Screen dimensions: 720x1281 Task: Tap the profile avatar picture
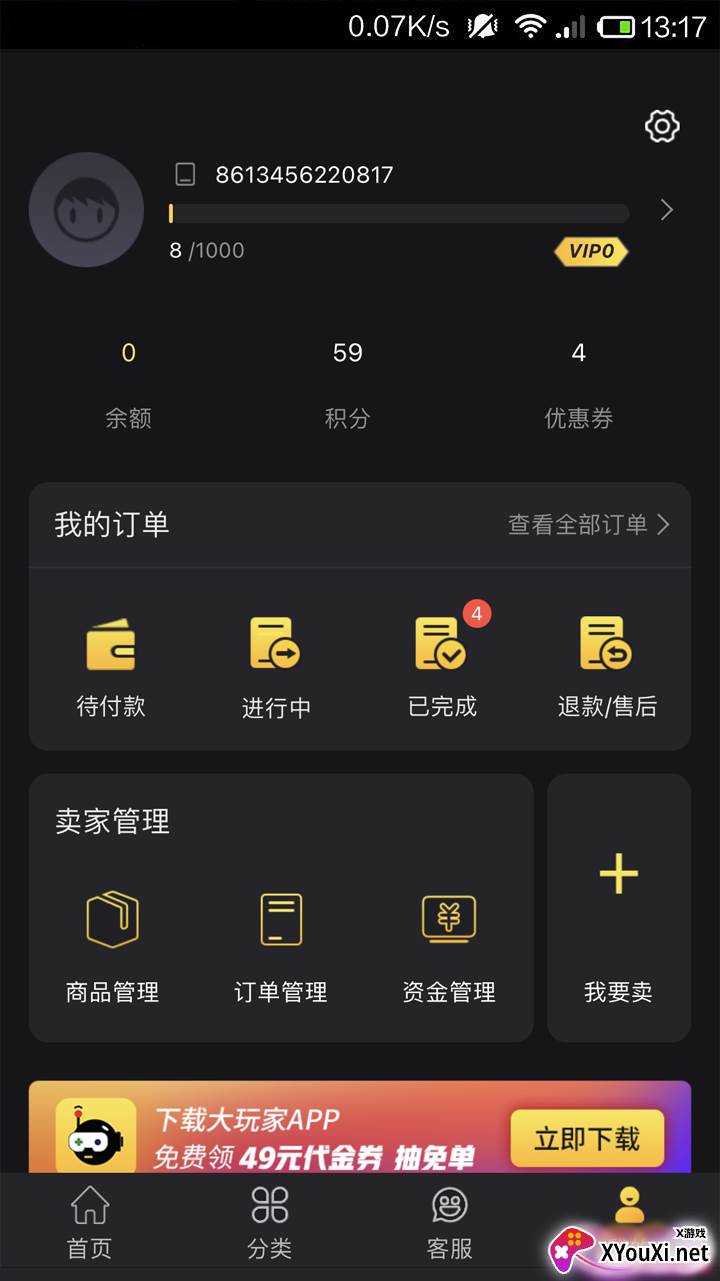(87, 209)
